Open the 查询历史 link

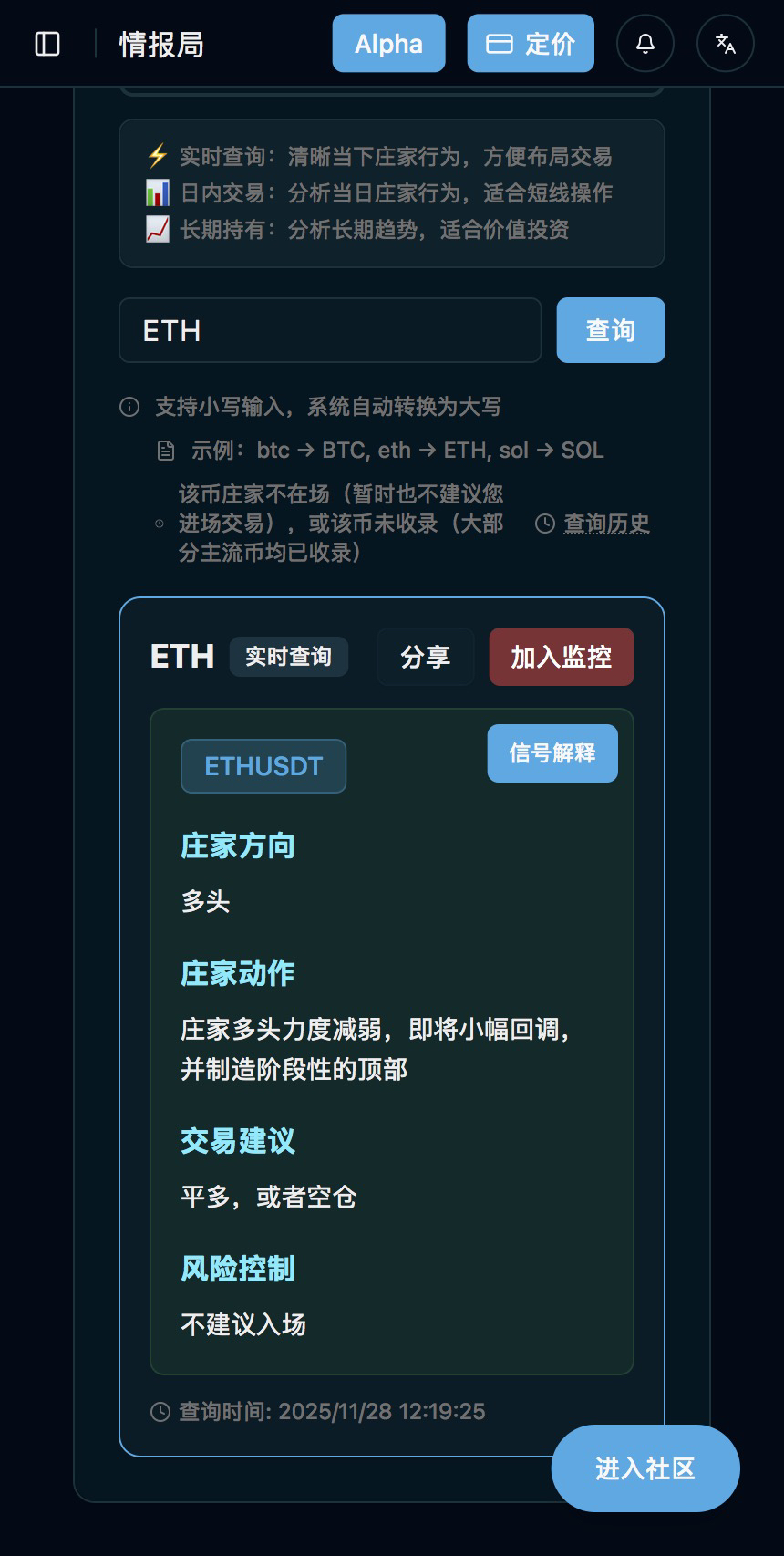pyautogui.click(x=605, y=524)
